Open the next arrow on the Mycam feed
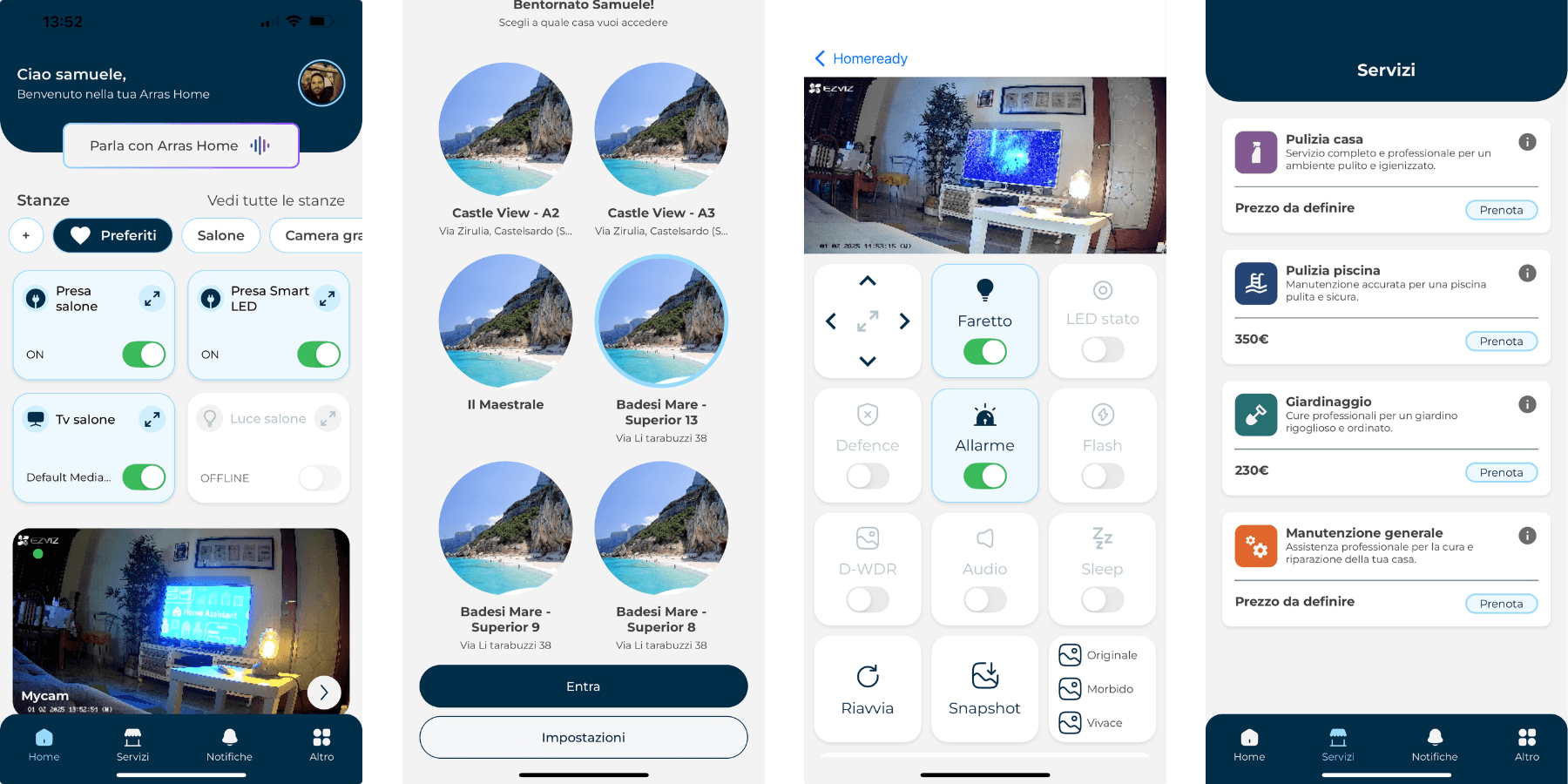 point(324,693)
